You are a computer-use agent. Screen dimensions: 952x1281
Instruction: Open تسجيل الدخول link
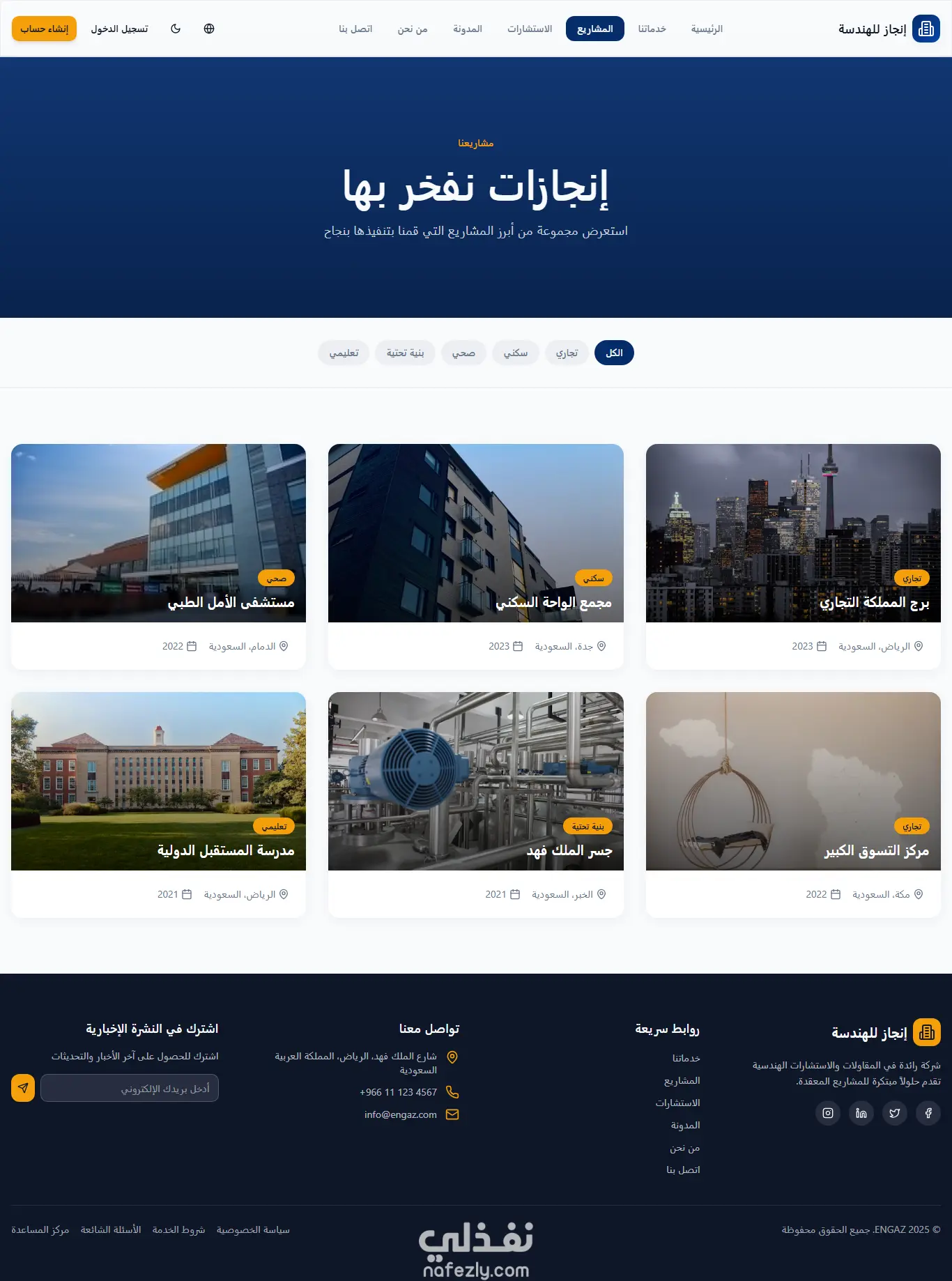tap(119, 29)
